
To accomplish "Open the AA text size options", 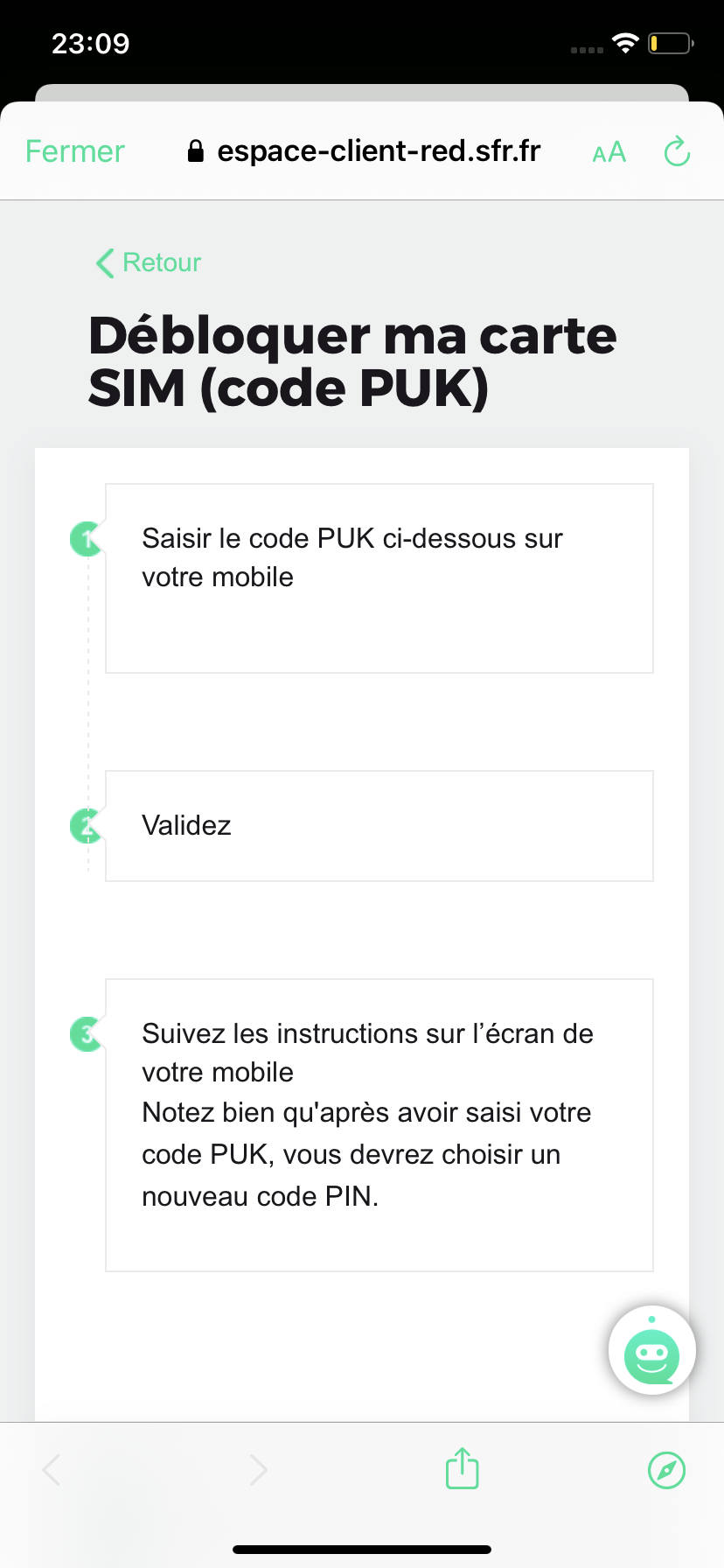I will click(609, 152).
